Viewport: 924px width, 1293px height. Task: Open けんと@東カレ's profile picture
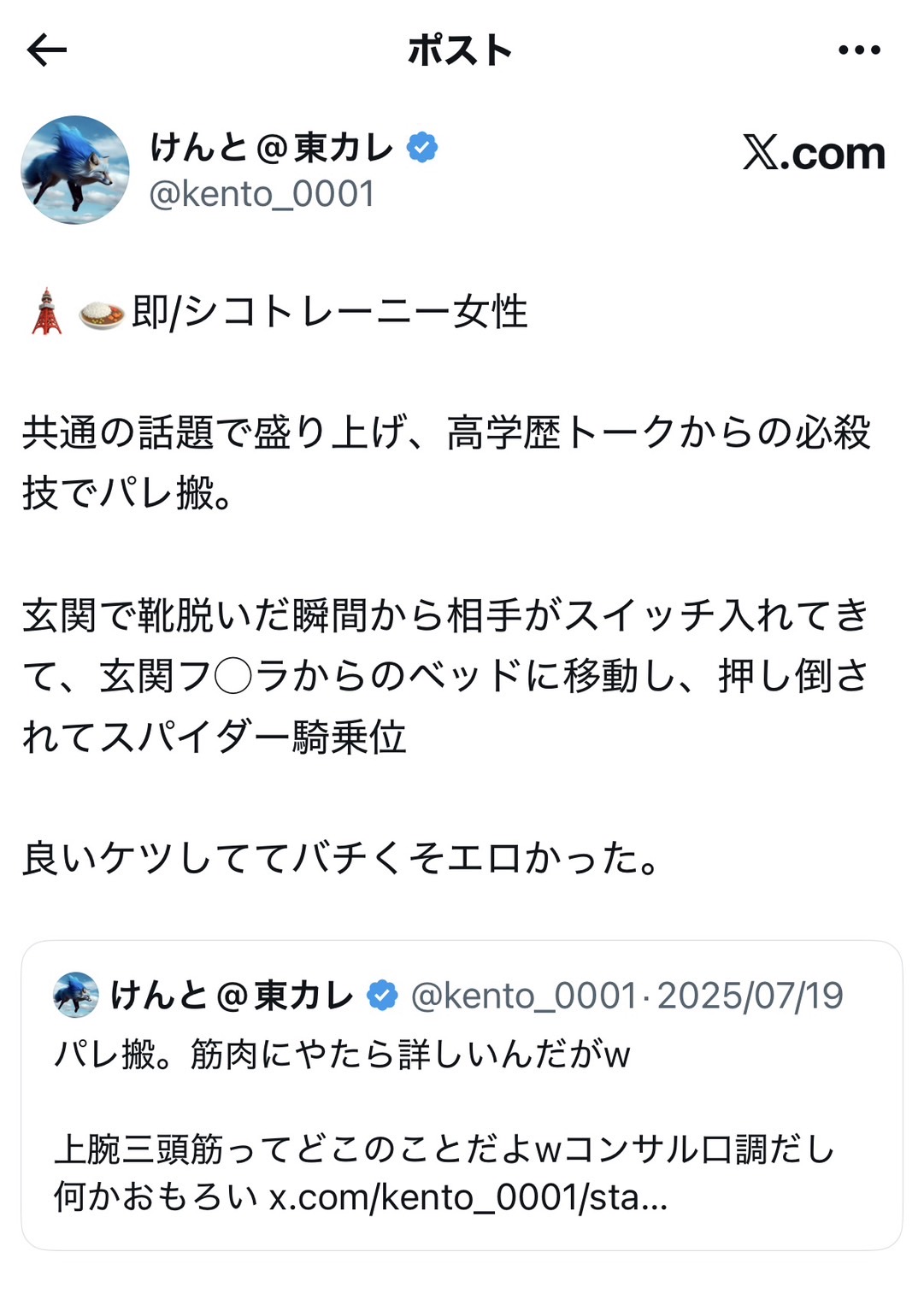click(x=75, y=170)
